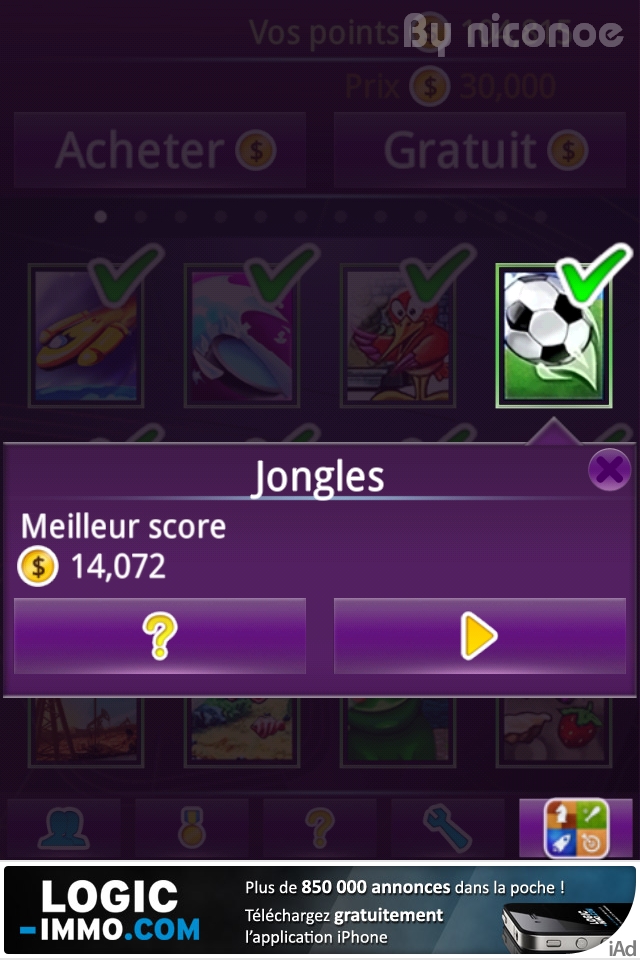This screenshot has width=640, height=960.
Task: Start playing Jongles
Action: pyautogui.click(x=479, y=636)
